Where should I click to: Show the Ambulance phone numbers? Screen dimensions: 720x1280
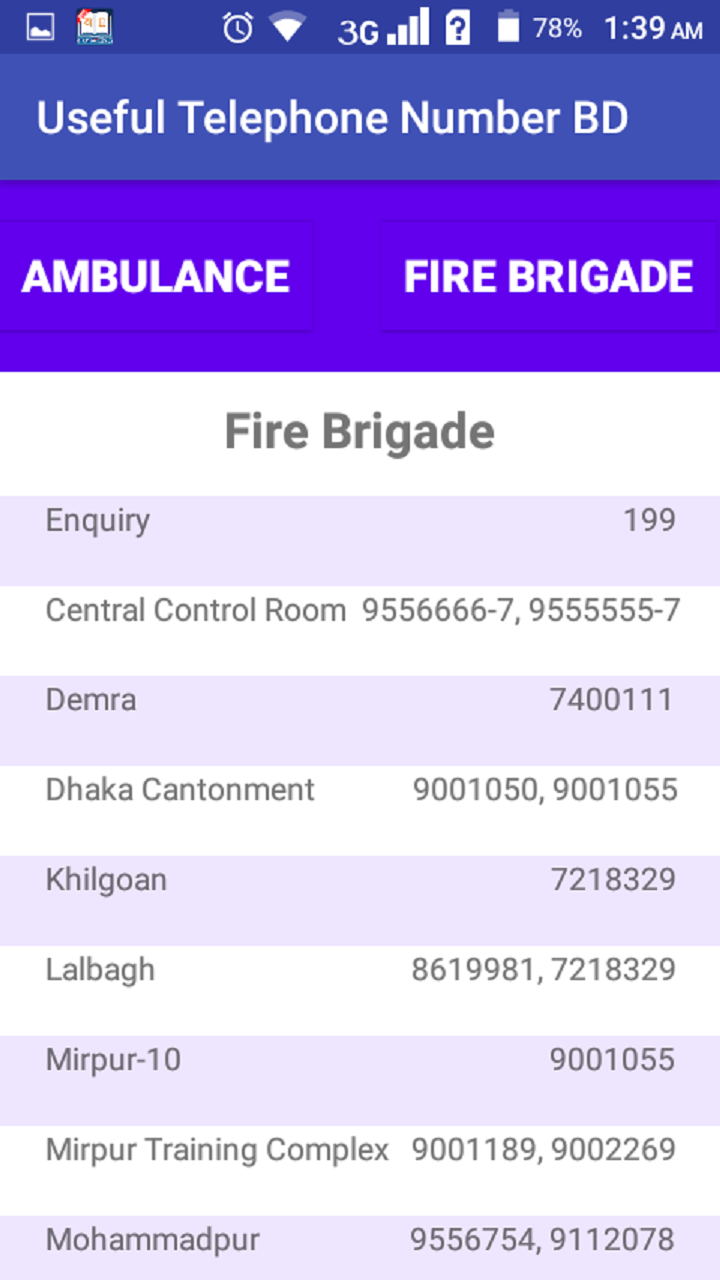click(x=156, y=277)
